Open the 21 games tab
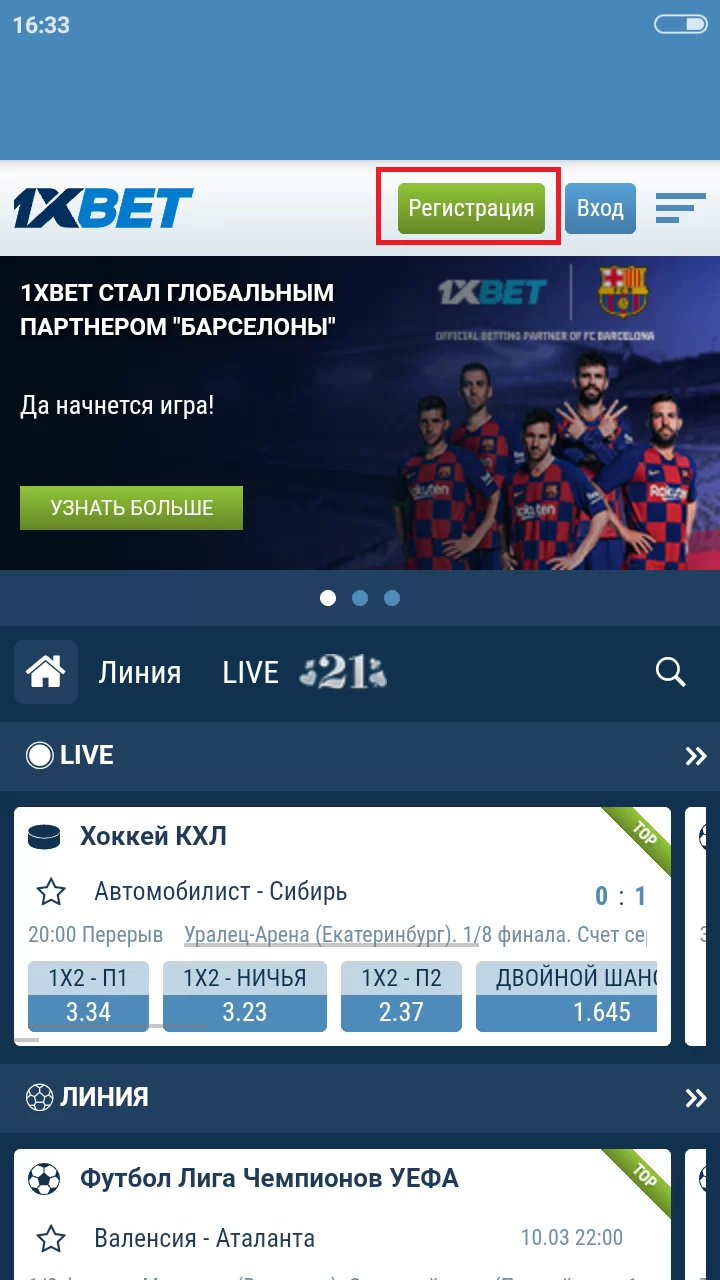 click(x=343, y=673)
